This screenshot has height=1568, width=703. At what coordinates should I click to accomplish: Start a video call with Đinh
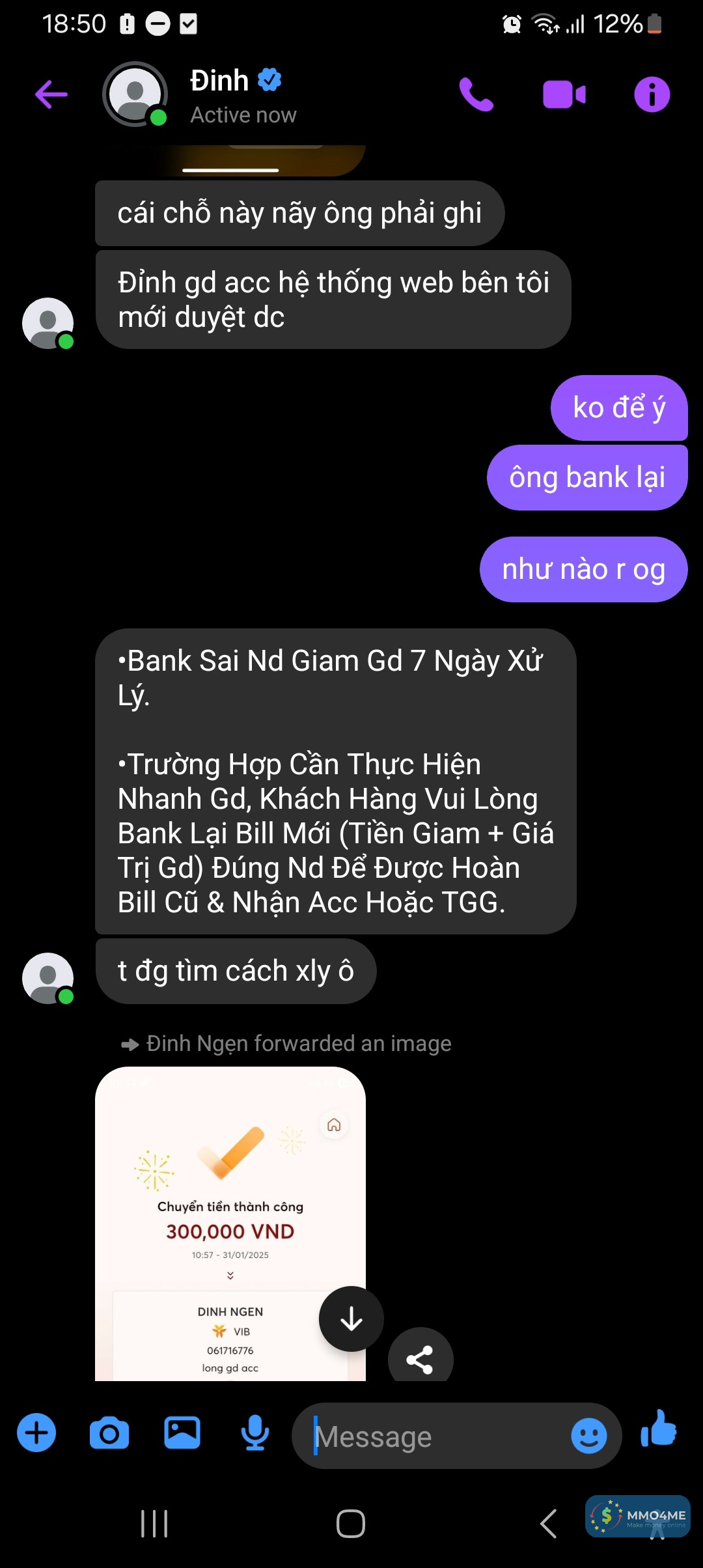point(564,94)
